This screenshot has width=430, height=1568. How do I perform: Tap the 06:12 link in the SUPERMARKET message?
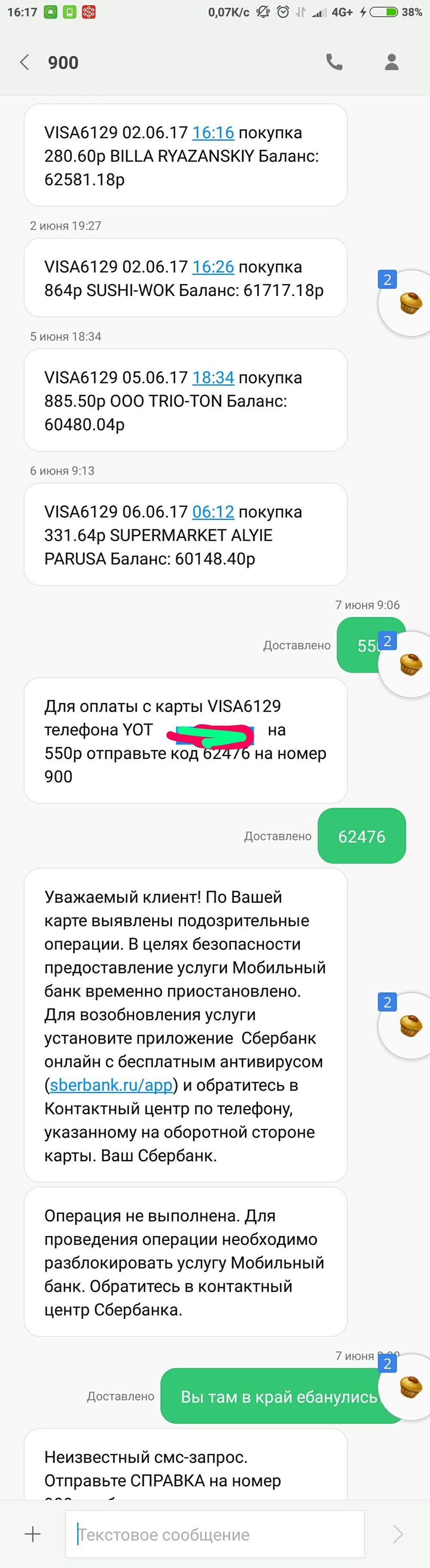pyautogui.click(x=213, y=512)
